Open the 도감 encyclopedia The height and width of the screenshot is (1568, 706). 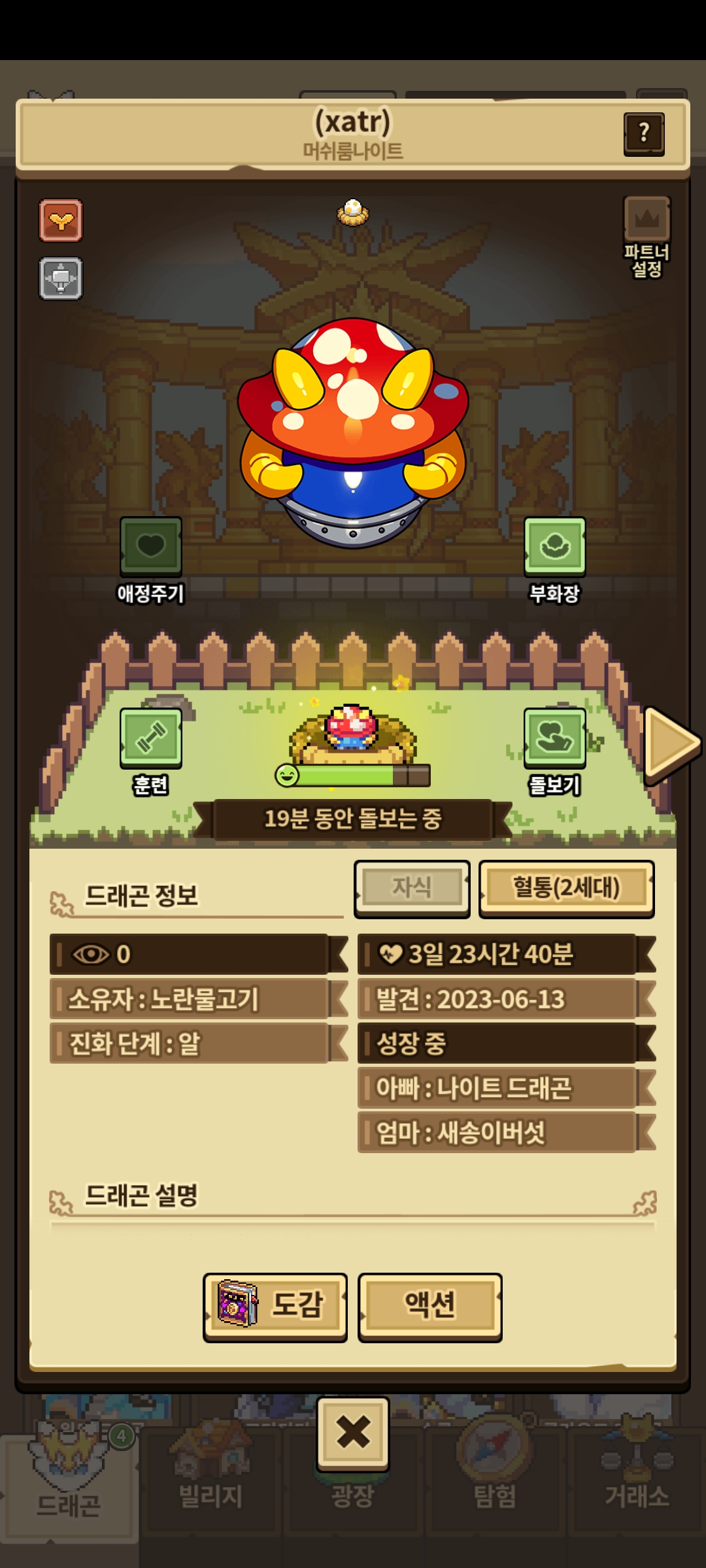pyautogui.click(x=275, y=1307)
